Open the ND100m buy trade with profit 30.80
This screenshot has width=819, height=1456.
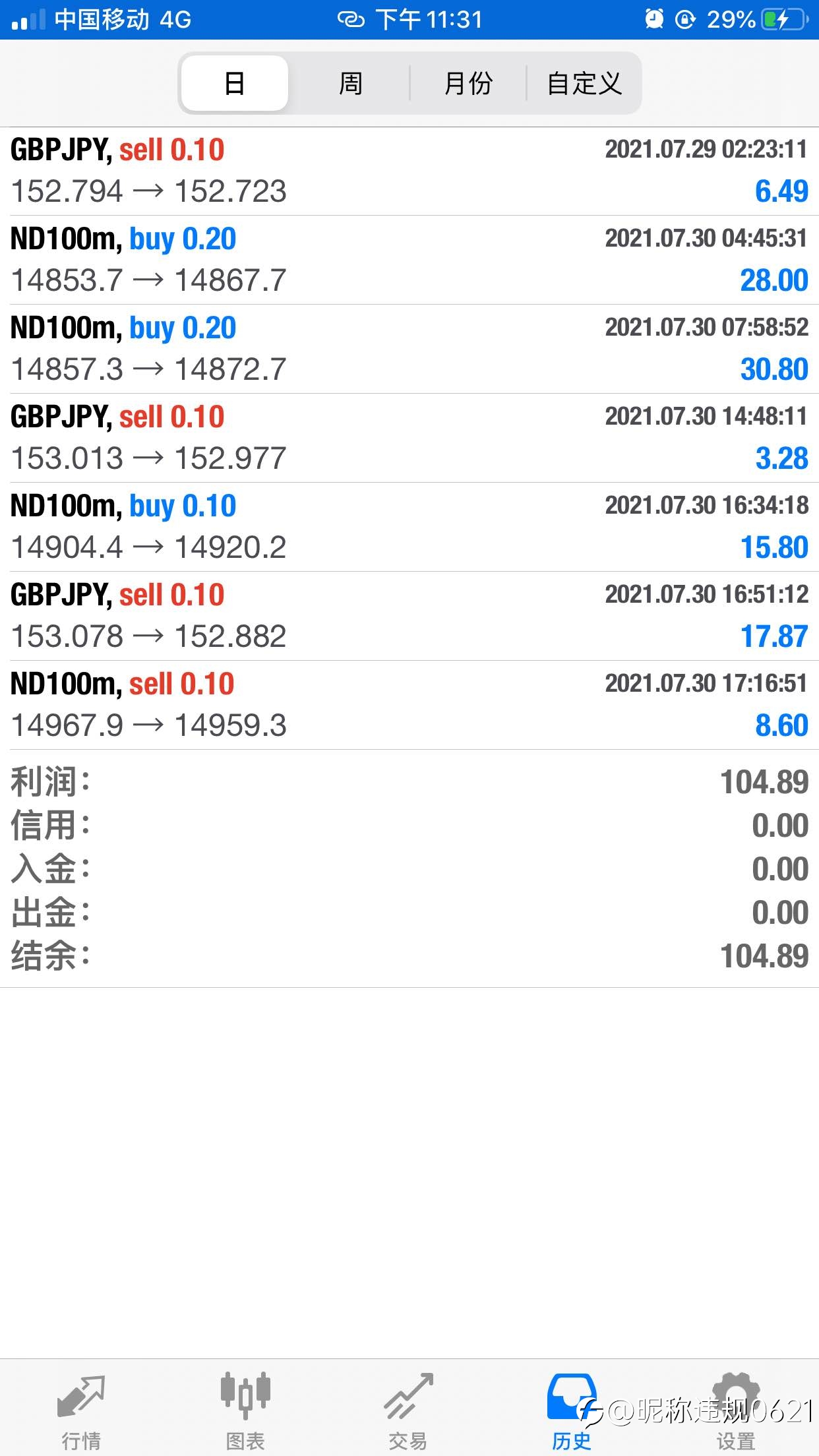tap(409, 349)
